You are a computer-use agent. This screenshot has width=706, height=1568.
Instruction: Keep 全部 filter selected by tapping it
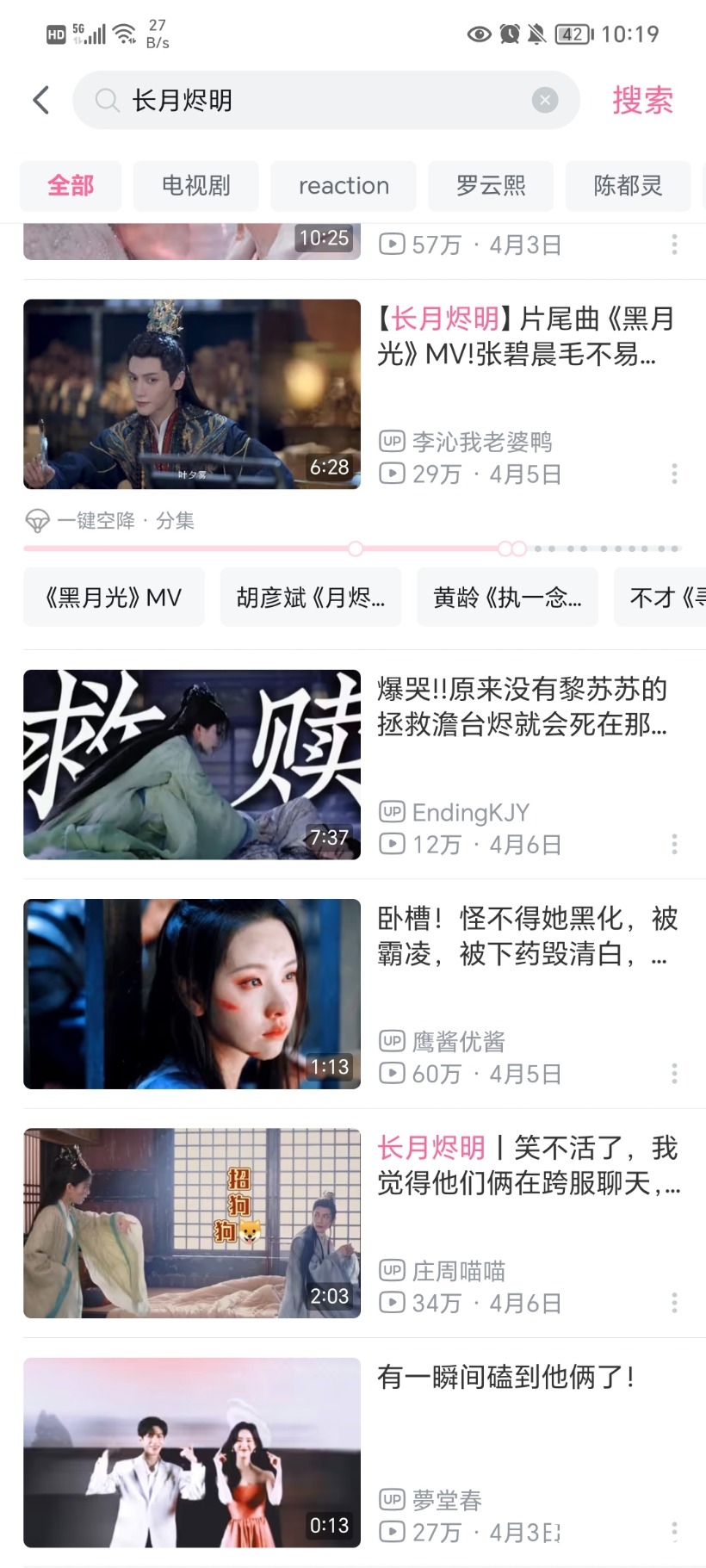coord(71,186)
